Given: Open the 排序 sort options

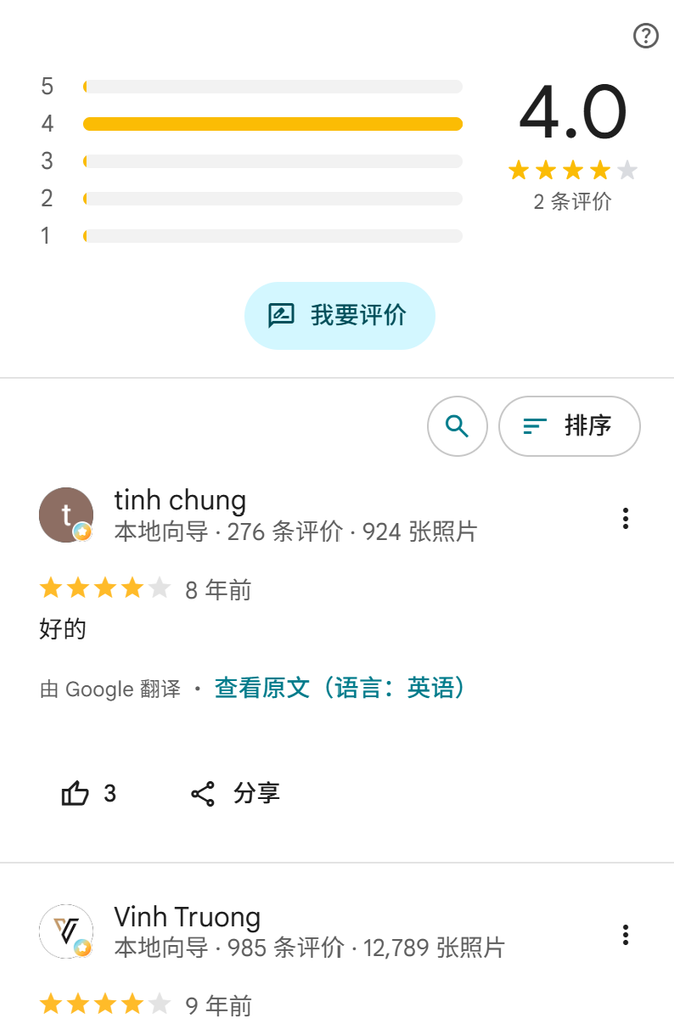Looking at the screenshot, I should coord(570,426).
